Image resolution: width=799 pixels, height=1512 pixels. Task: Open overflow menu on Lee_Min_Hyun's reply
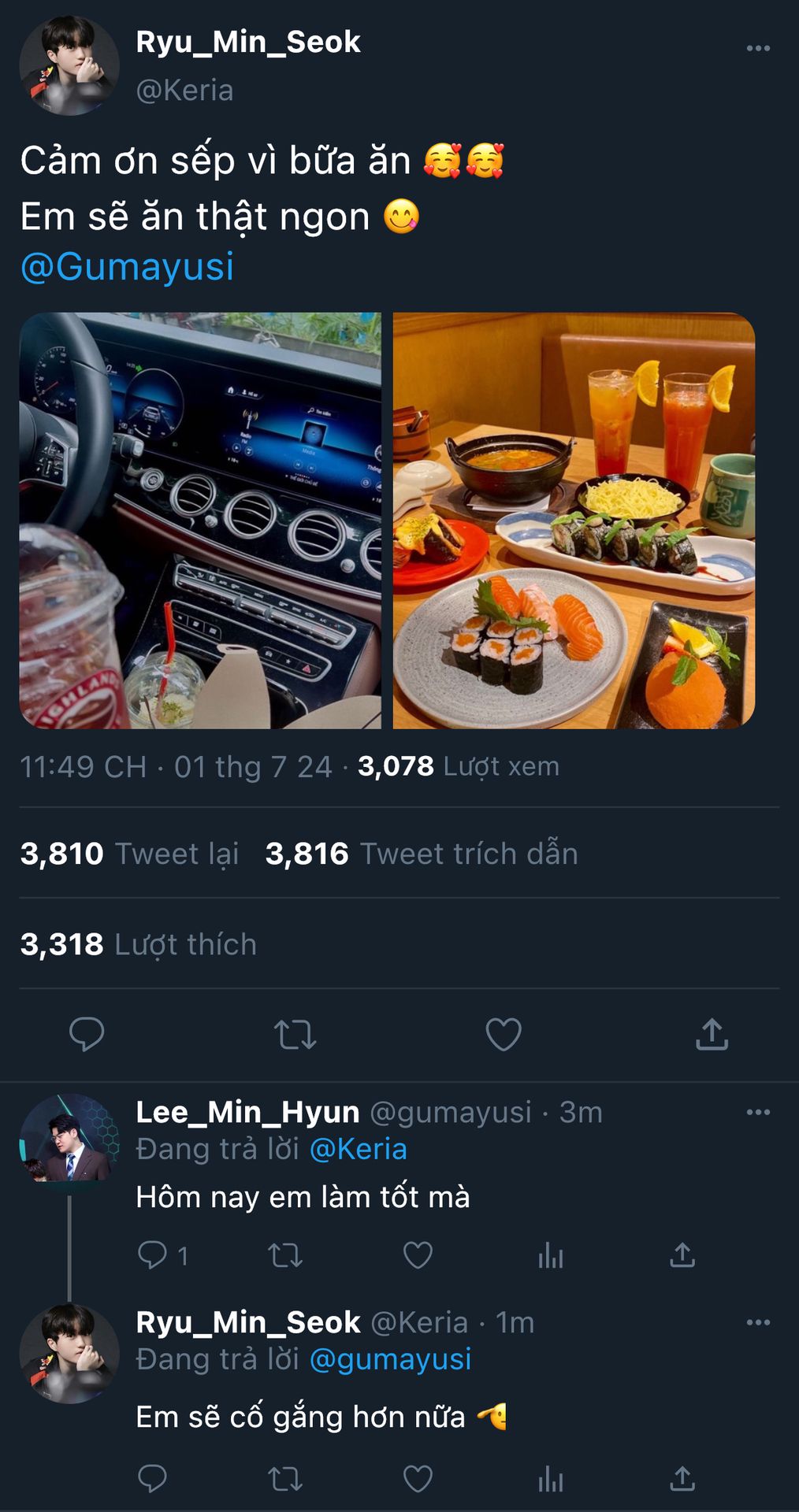coord(757,1113)
